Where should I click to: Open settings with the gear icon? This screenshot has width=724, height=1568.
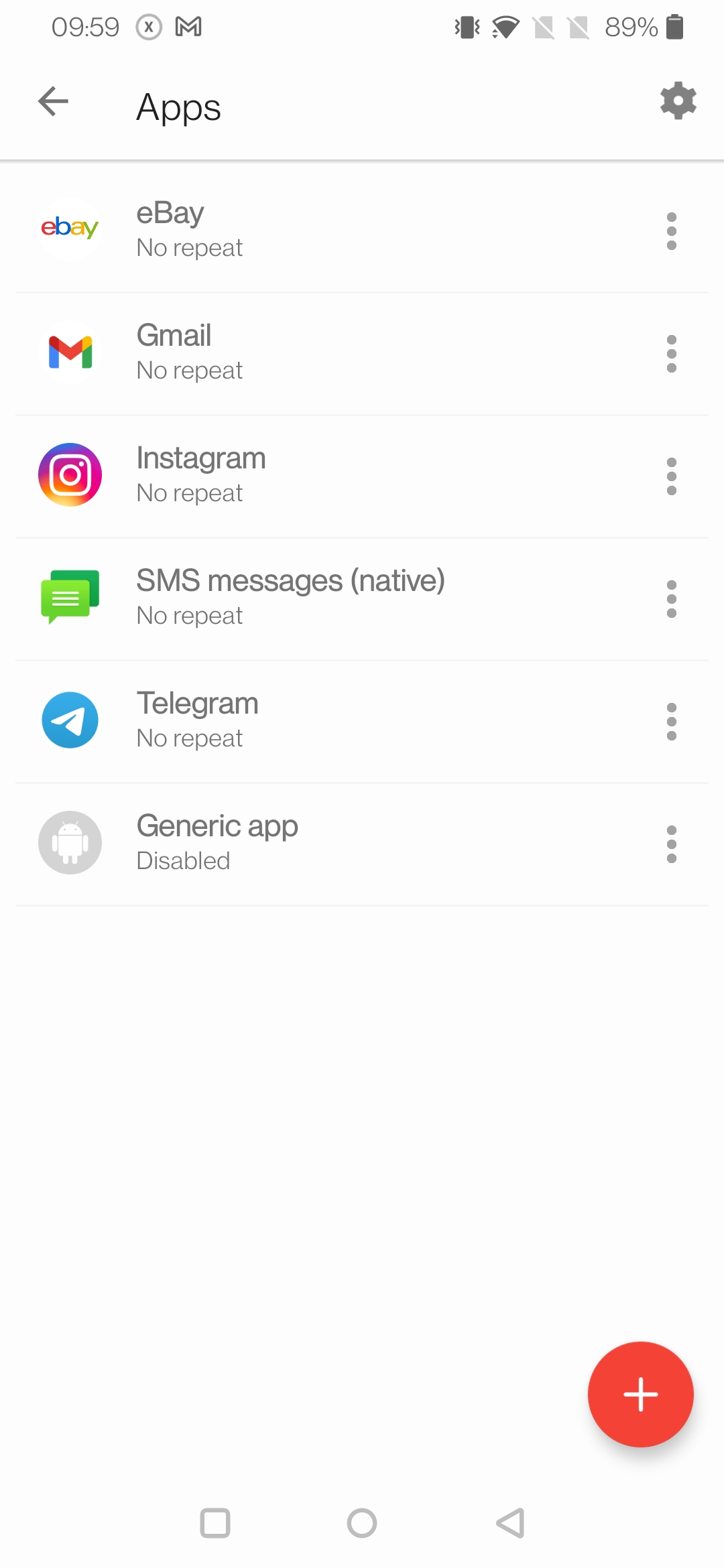click(678, 101)
